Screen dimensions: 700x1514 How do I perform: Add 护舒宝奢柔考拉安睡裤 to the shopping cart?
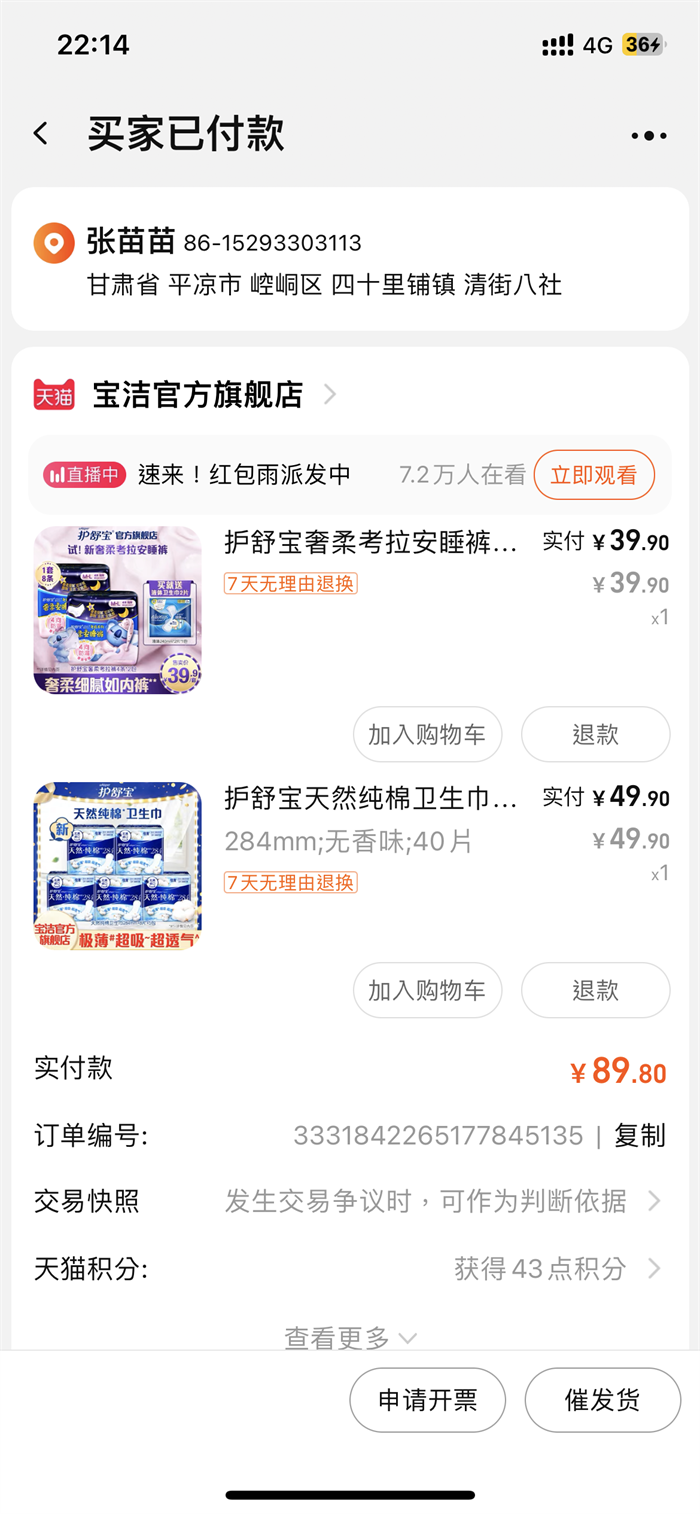[x=427, y=735]
